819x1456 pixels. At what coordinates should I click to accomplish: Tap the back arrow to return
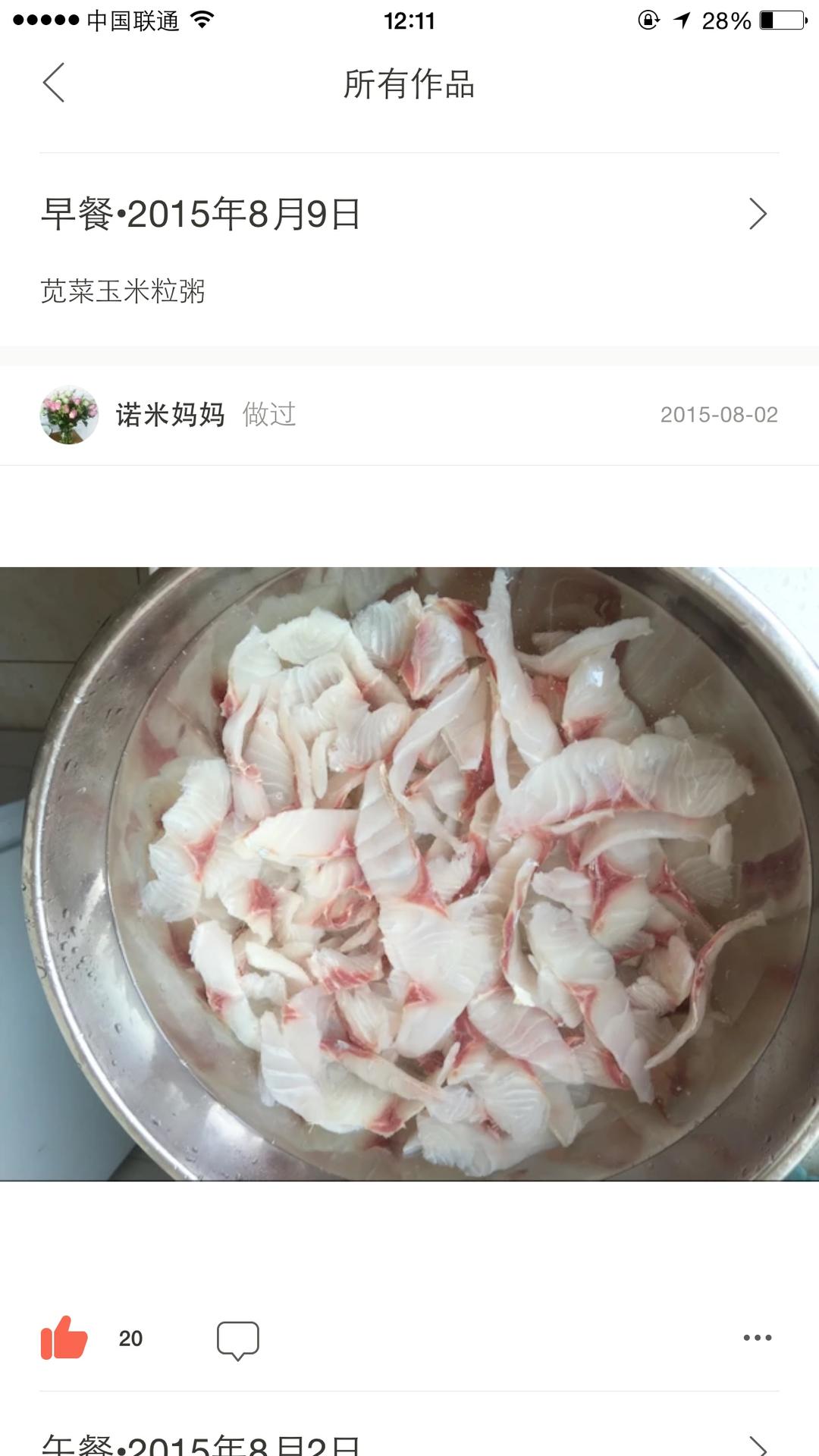point(52,85)
